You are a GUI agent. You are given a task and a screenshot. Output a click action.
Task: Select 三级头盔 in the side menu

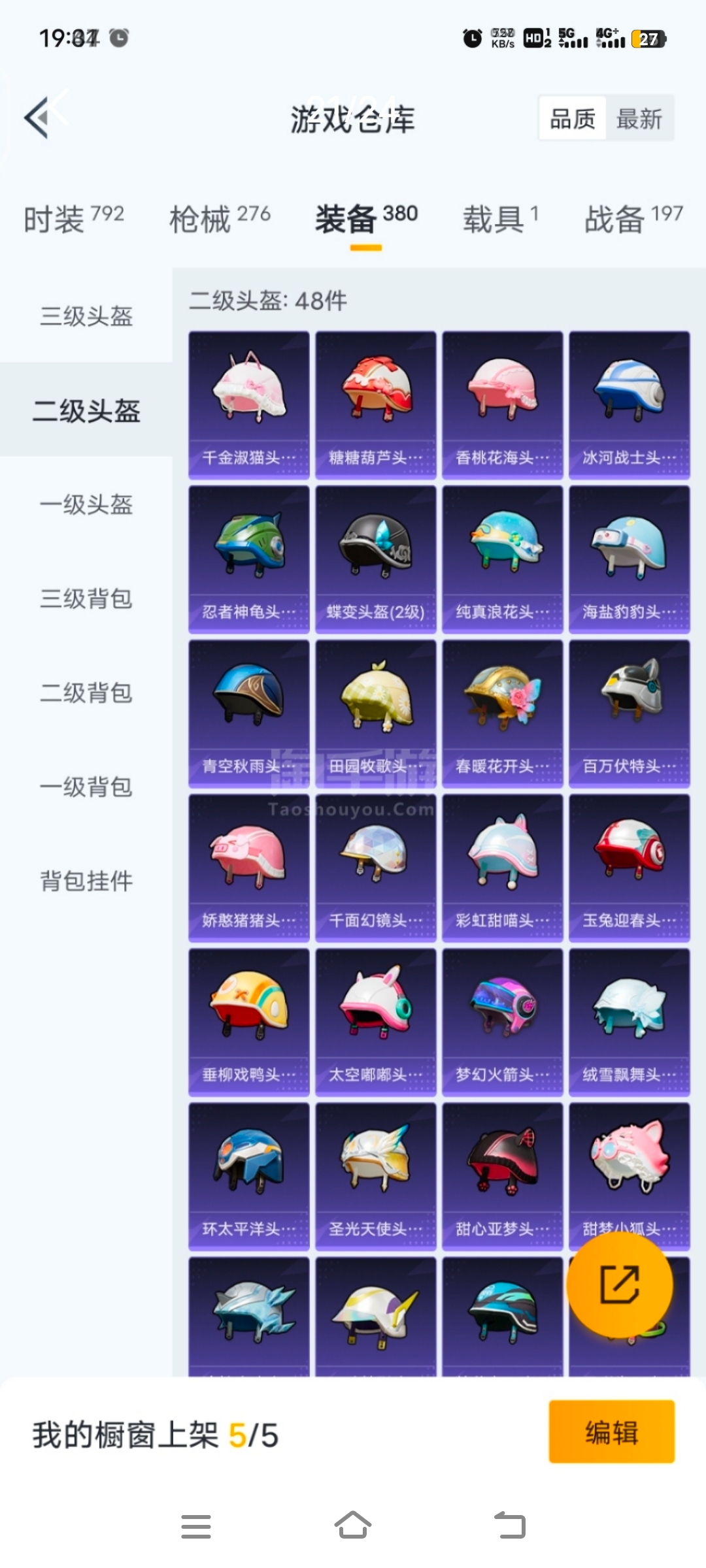(x=86, y=316)
